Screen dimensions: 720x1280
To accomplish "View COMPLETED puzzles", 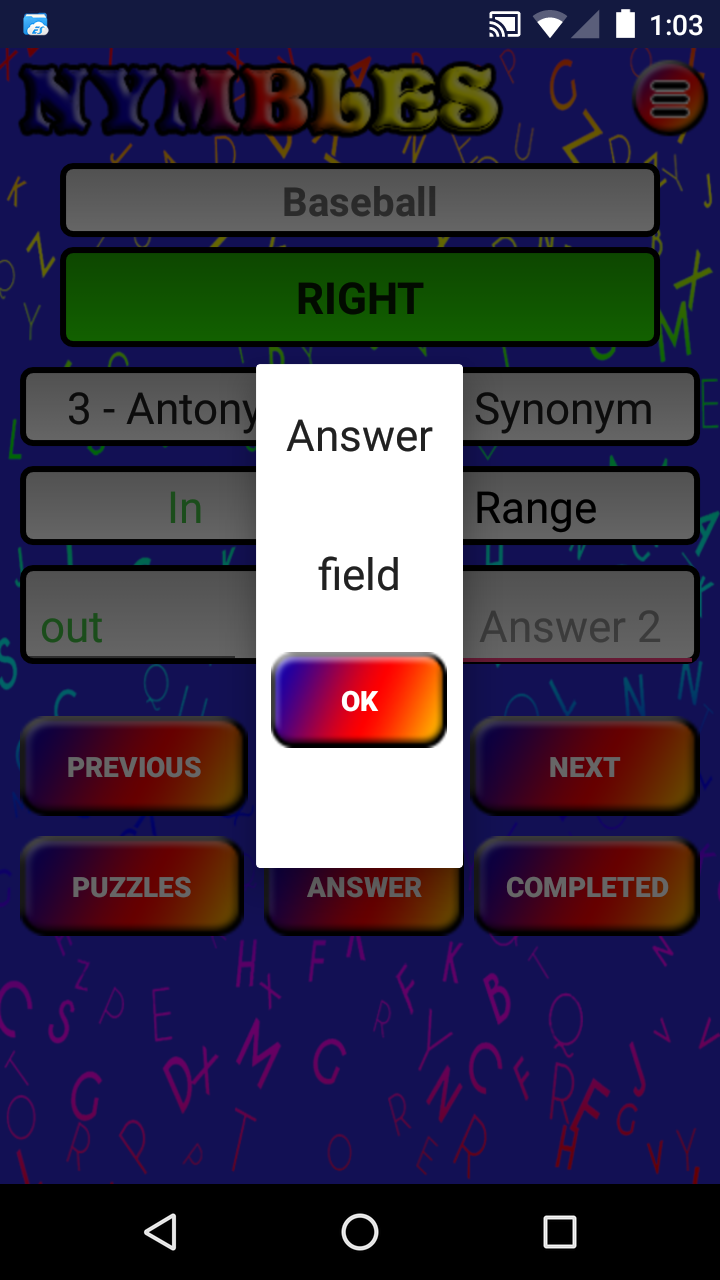I will 587,886.
